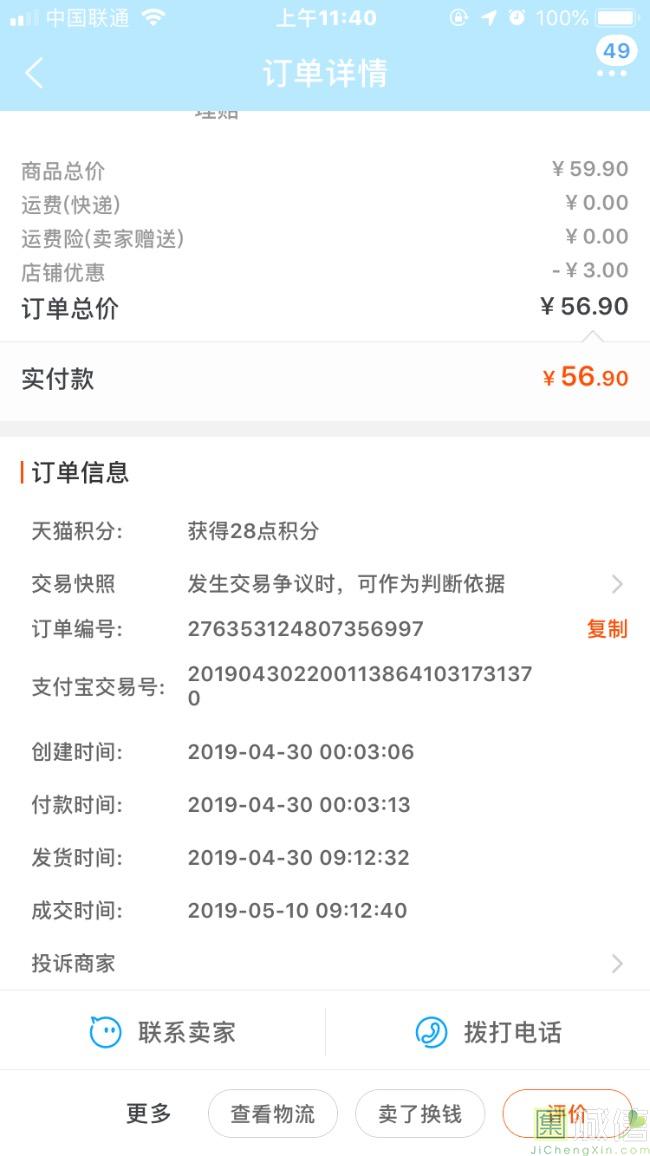Contact the seller via 联系卖家
This screenshot has height=1156, width=650.
(162, 1031)
